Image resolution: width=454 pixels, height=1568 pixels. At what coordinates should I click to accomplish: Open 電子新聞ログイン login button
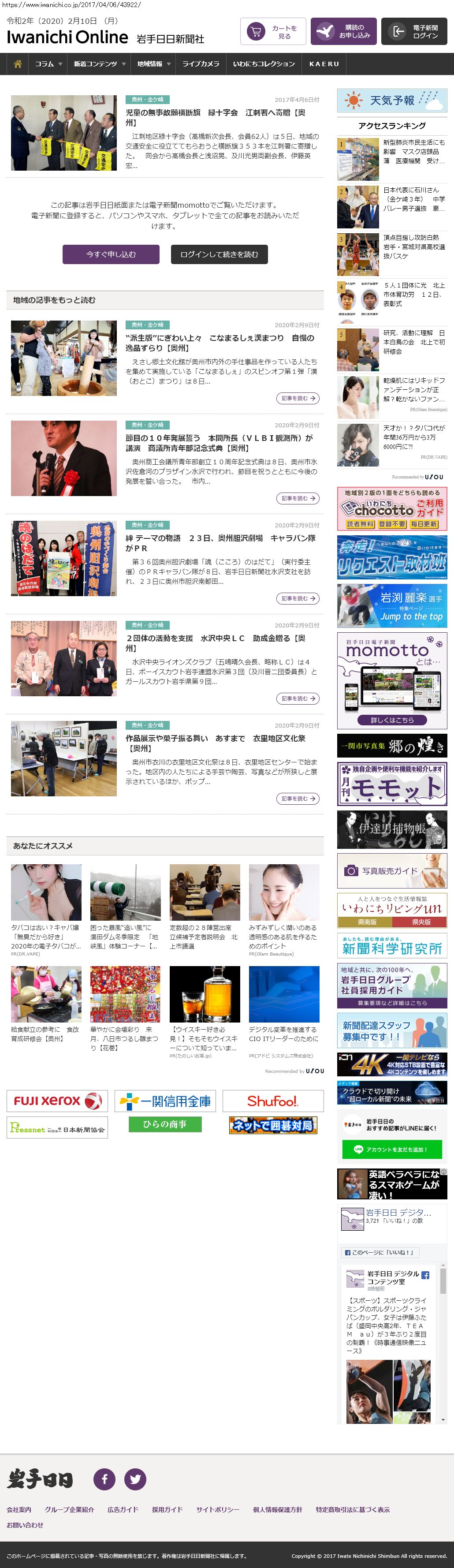coord(414,32)
